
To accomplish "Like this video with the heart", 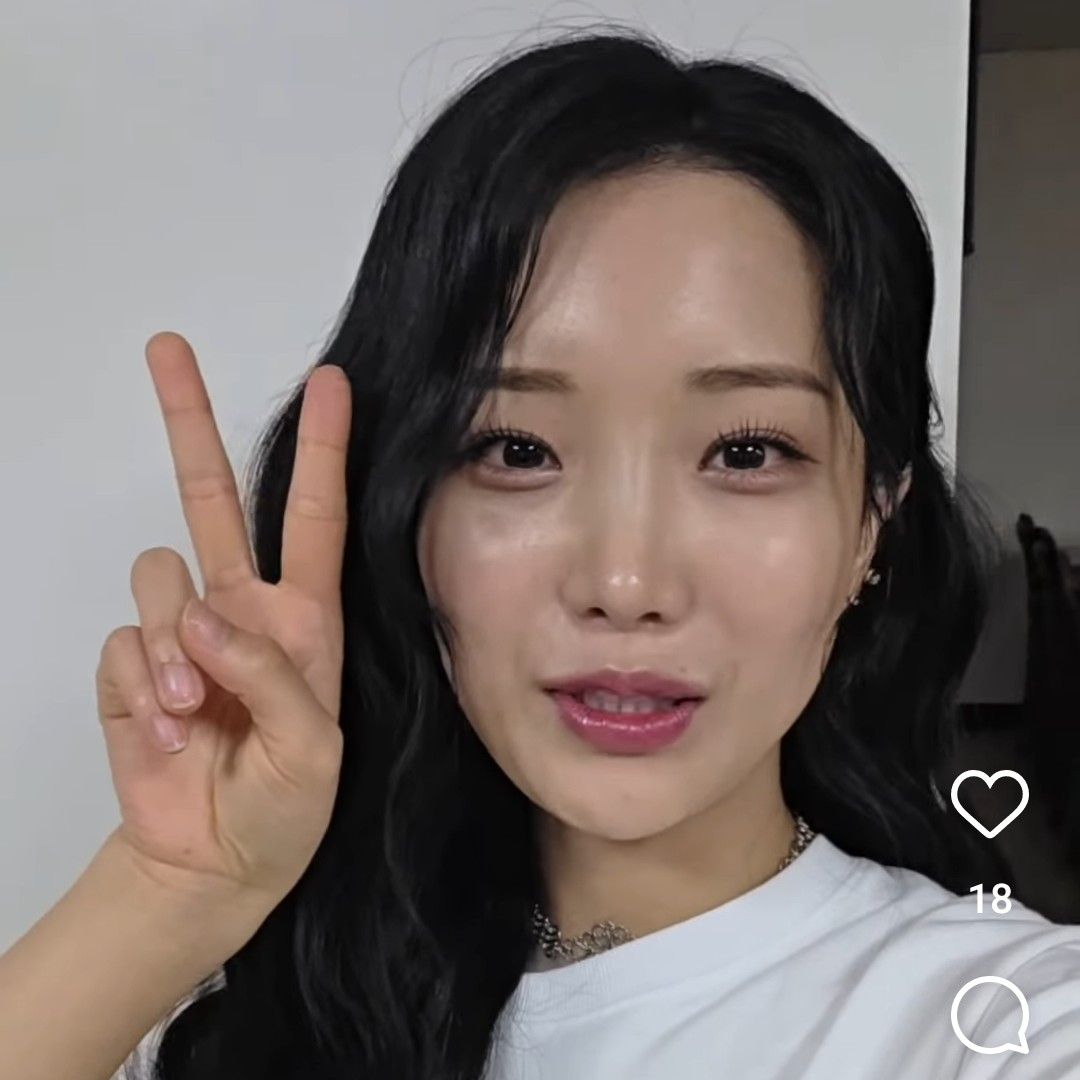I will [x=989, y=803].
